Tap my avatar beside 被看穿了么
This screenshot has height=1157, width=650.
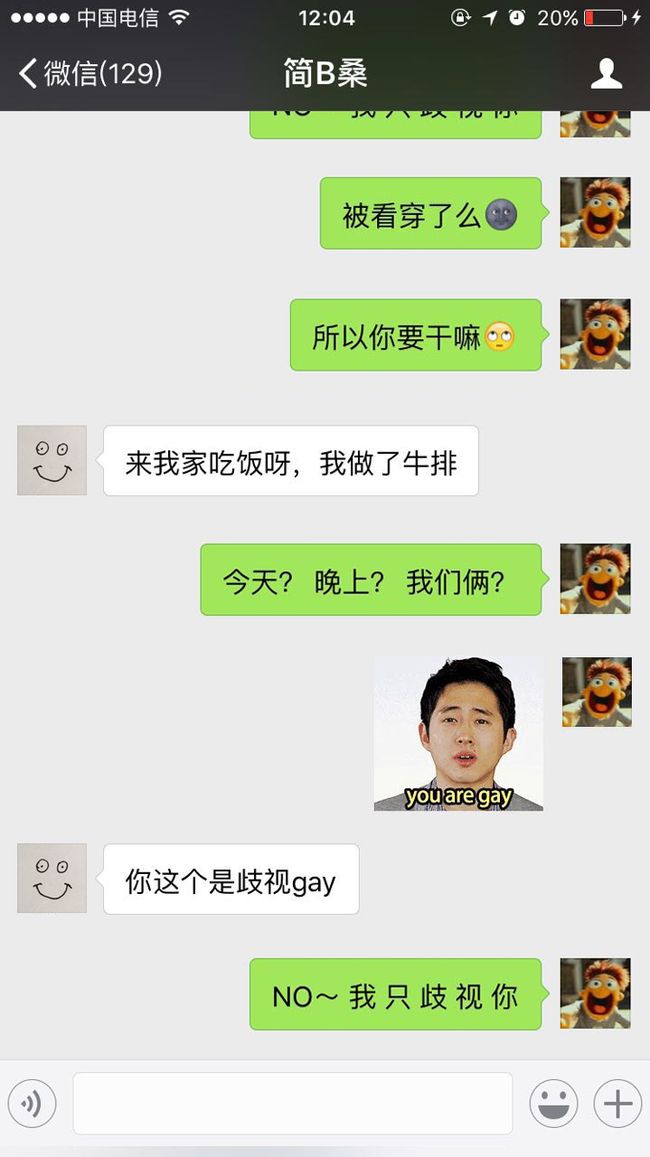click(x=595, y=213)
